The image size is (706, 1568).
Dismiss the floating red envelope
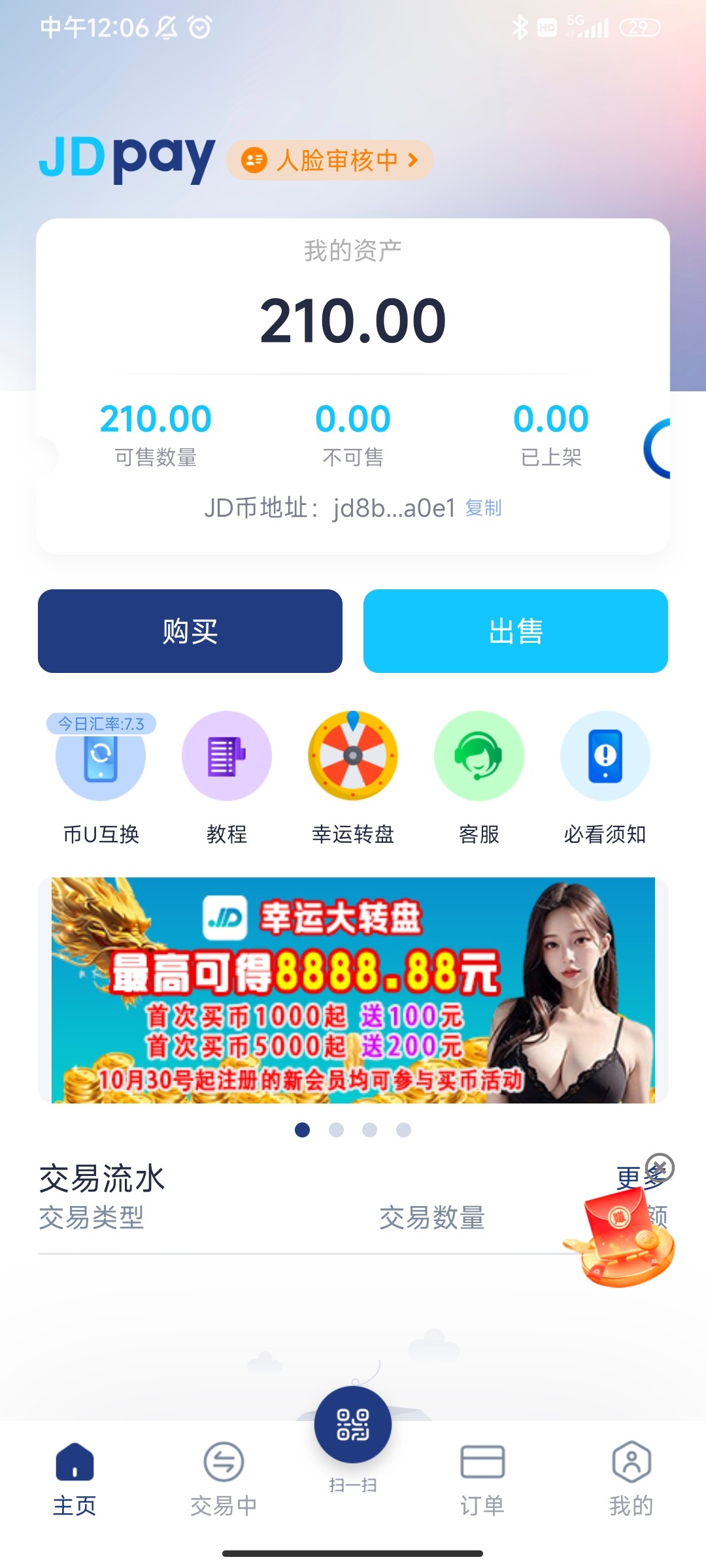[660, 1166]
